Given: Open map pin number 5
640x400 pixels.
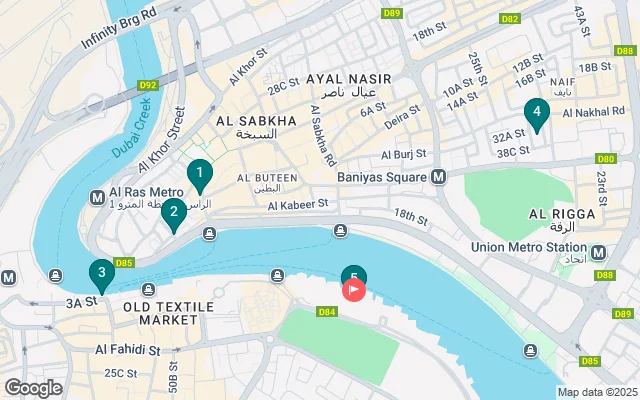Looking at the screenshot, I should [353, 276].
